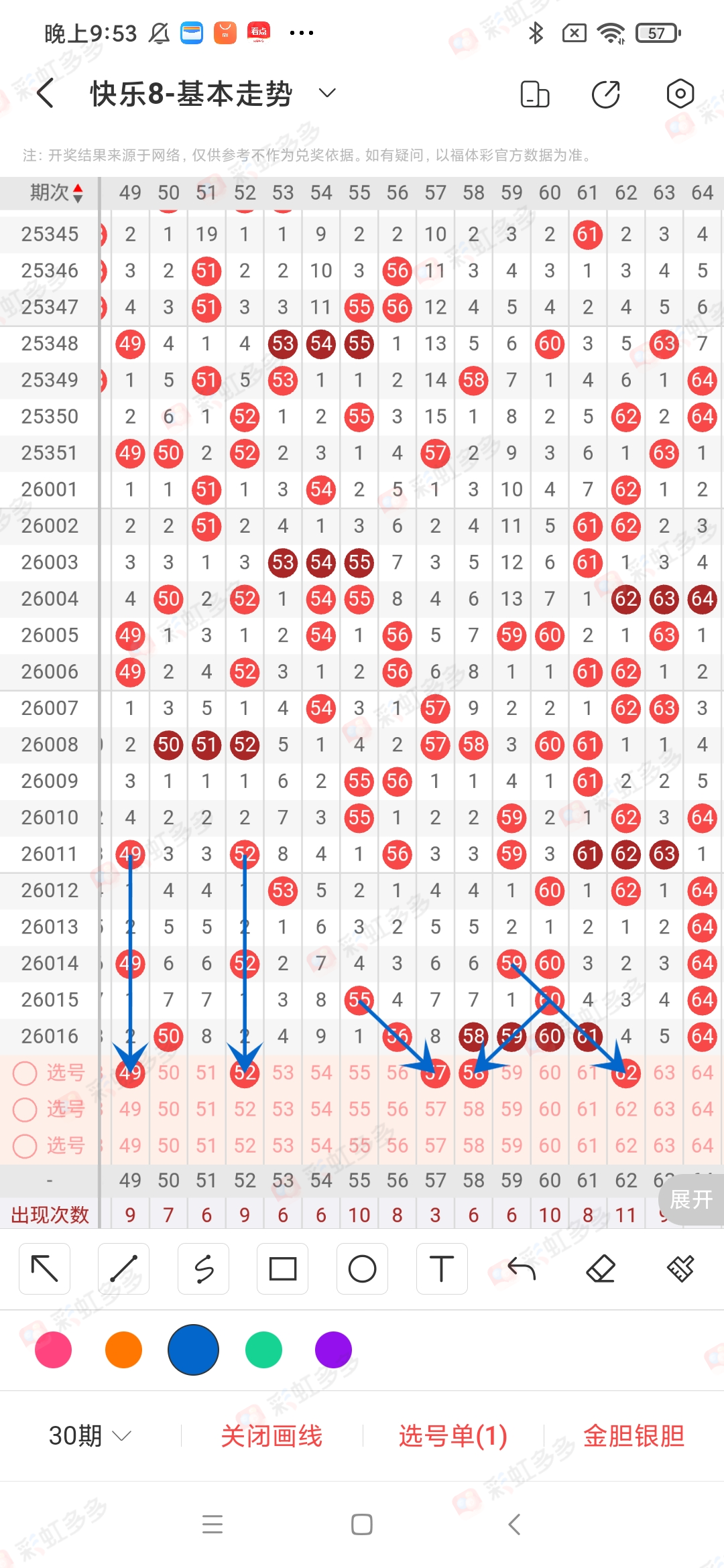Expand the 快乐8-基本走势 title dropdown
The width and height of the screenshot is (724, 1568).
[327, 93]
